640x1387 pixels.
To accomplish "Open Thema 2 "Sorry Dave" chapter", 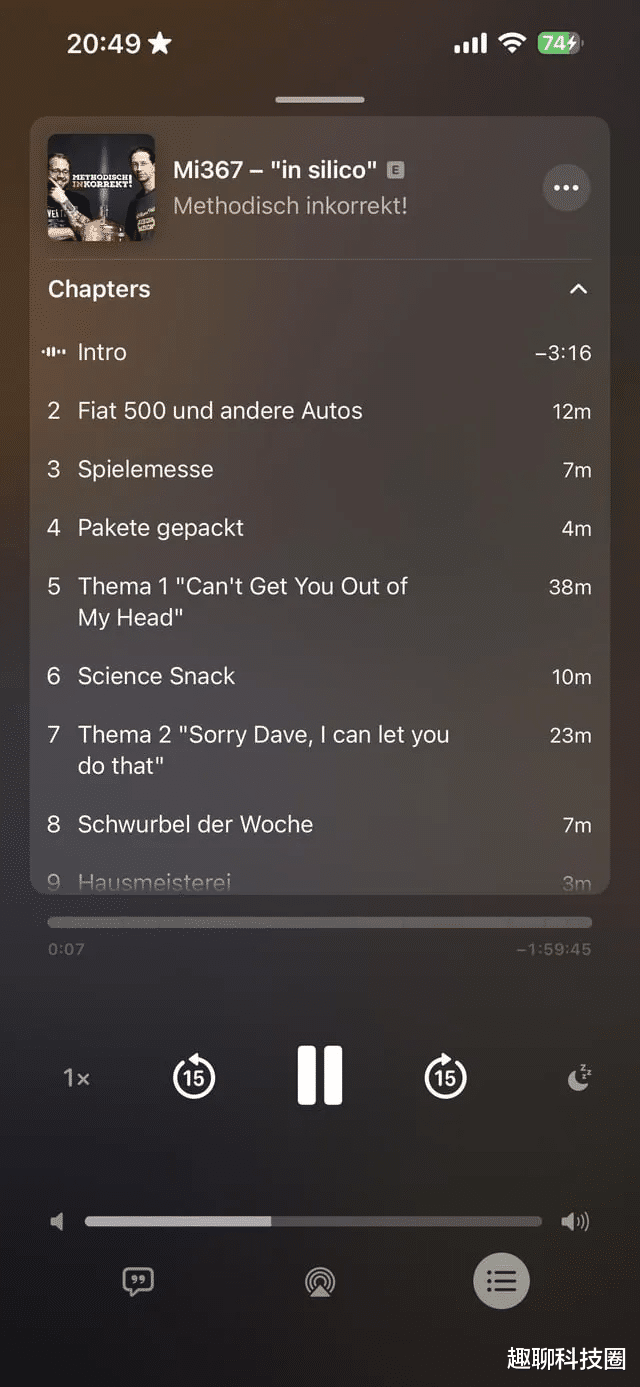I will pyautogui.click(x=263, y=750).
